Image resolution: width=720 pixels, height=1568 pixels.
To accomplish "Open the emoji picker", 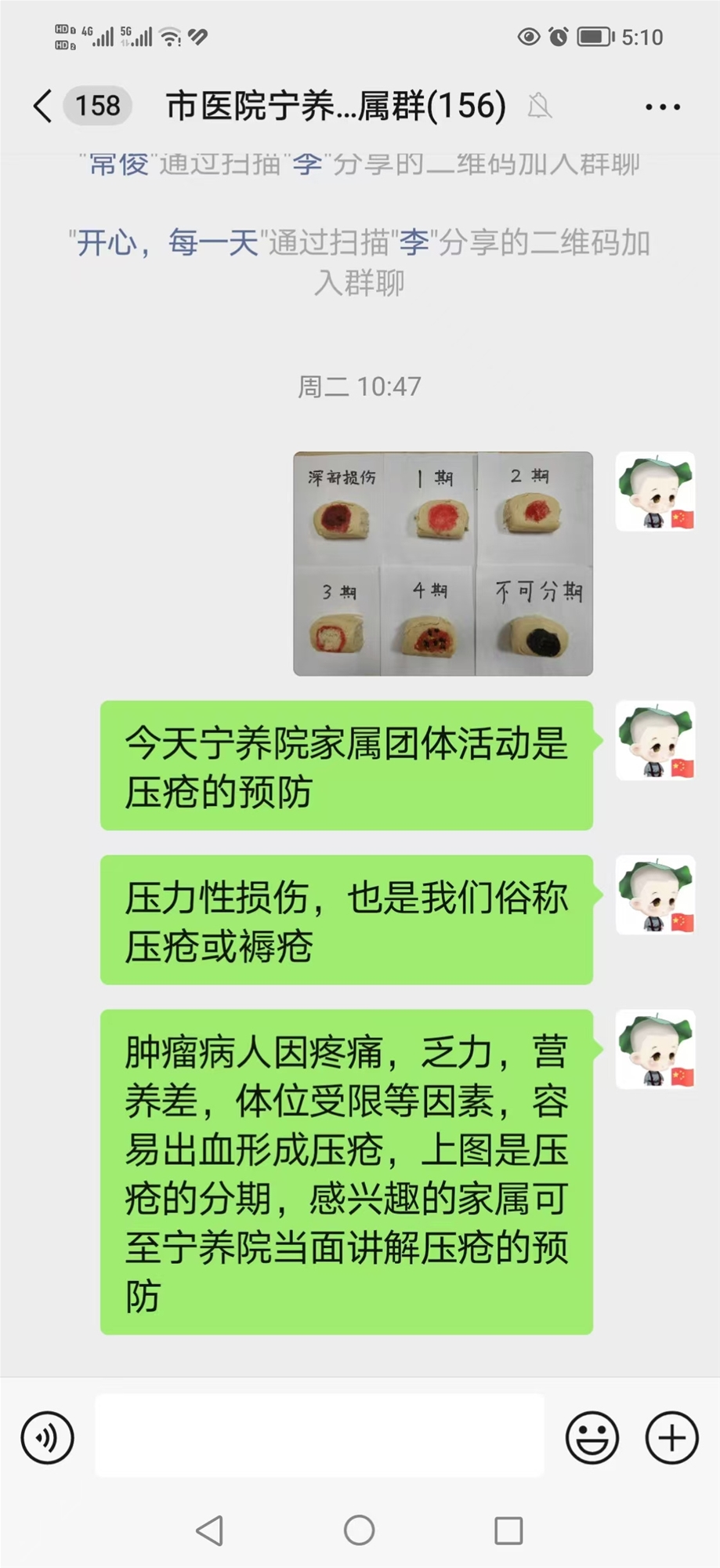I will (x=592, y=1438).
